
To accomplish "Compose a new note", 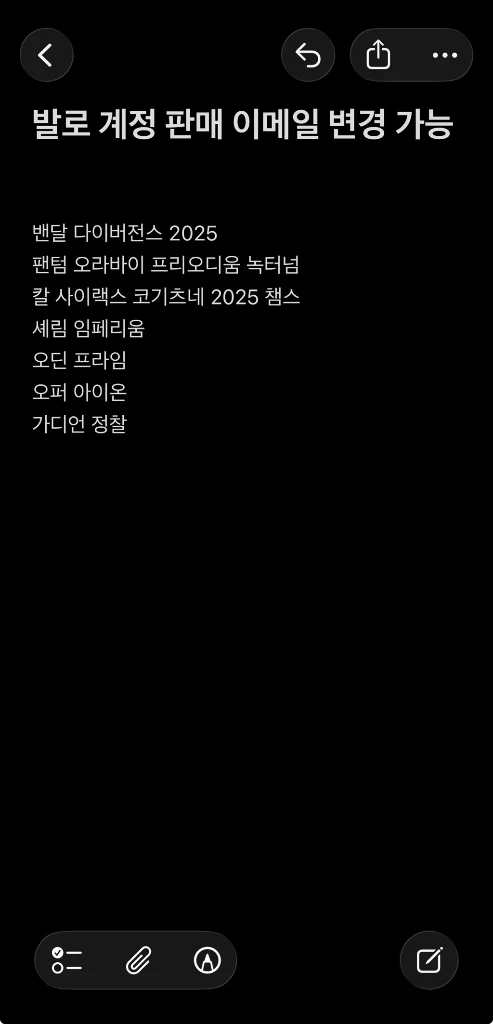I will point(429,960).
